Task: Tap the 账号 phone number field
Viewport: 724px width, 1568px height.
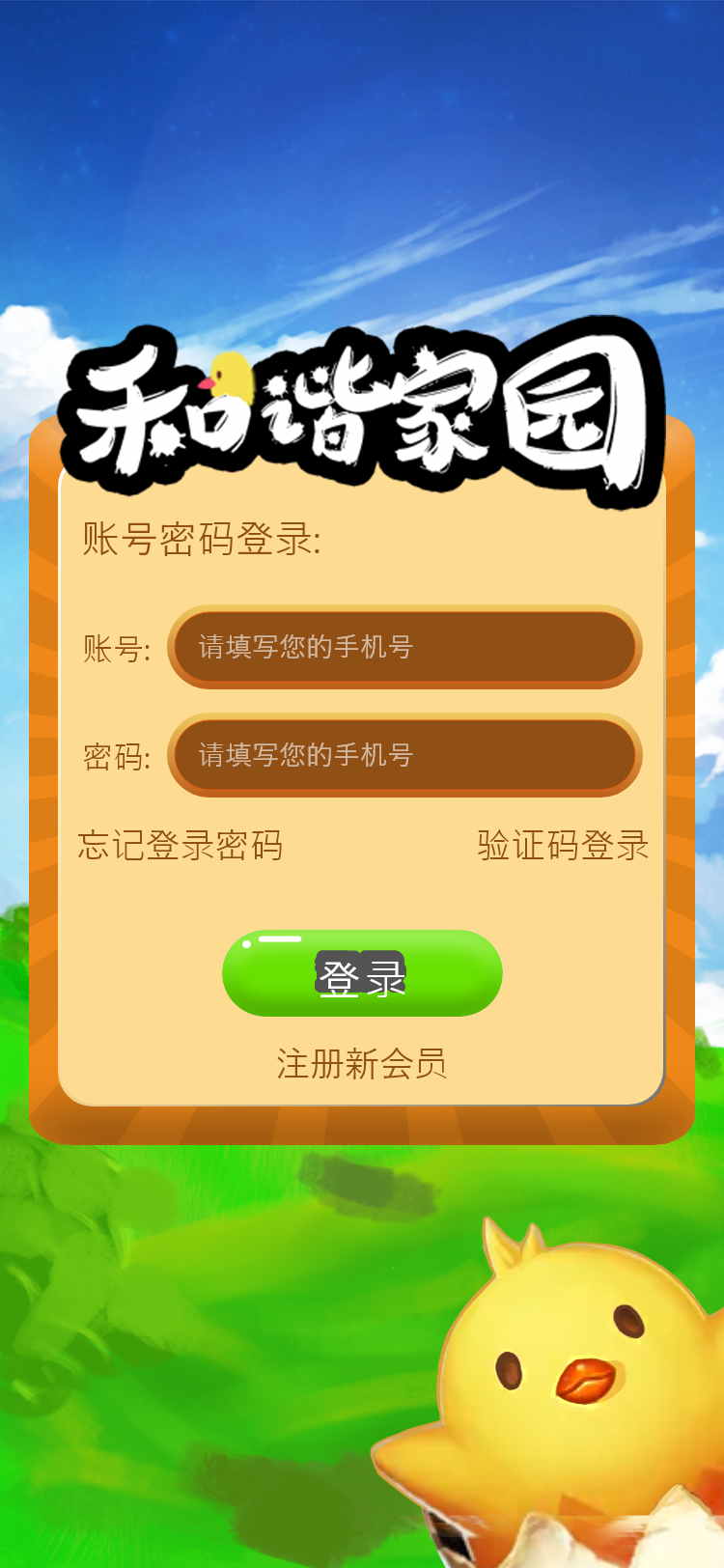Action: point(404,647)
